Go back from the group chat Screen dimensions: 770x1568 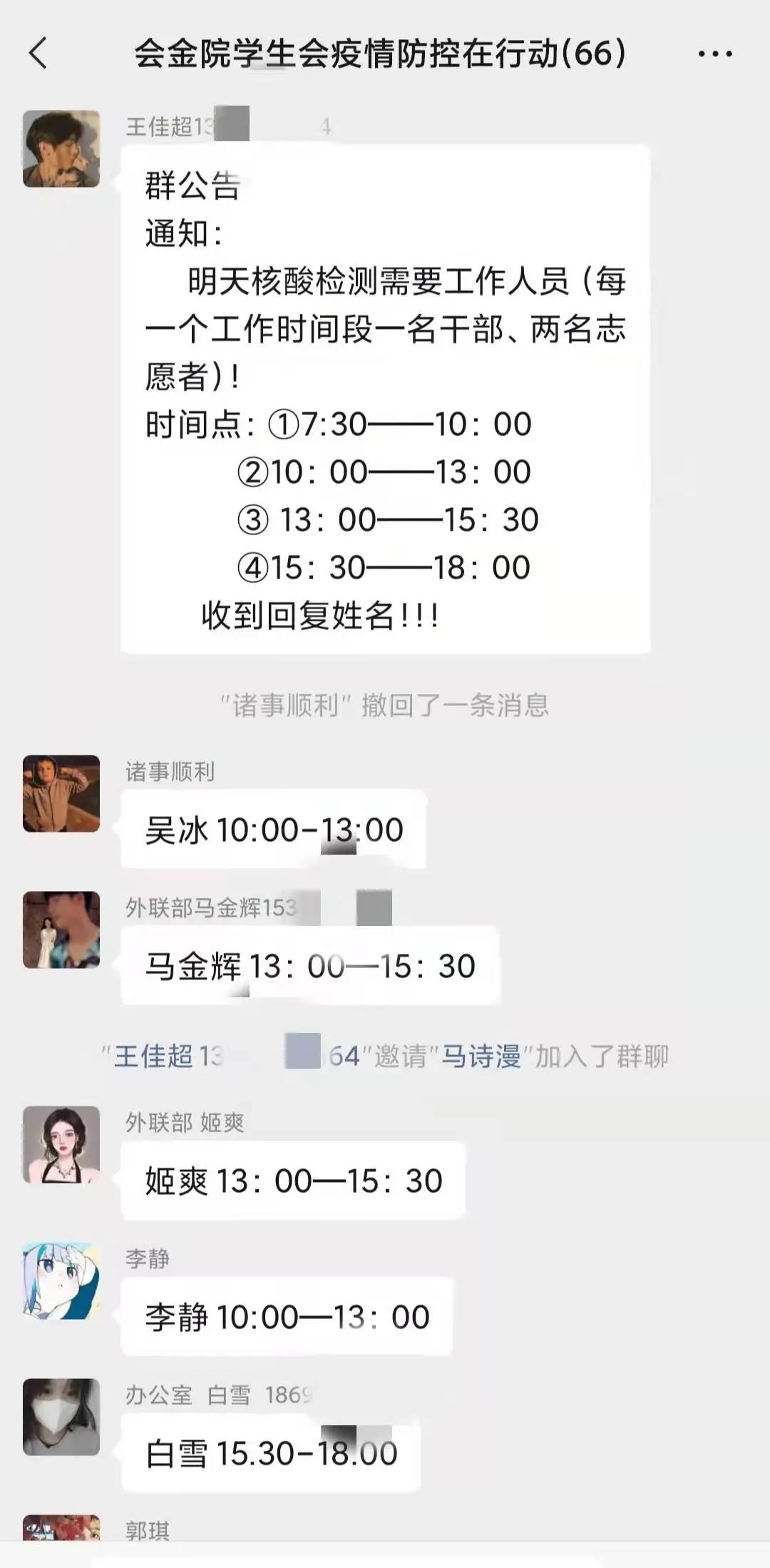[38, 54]
